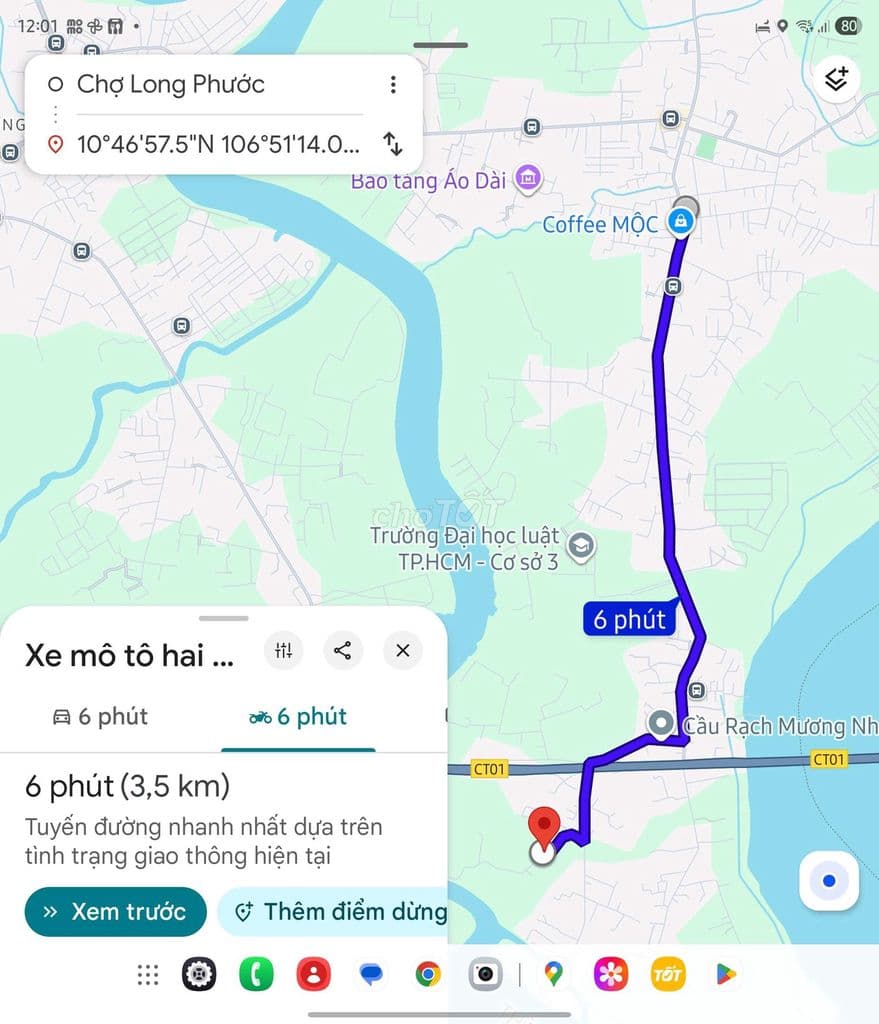
Task: Open the Chợ Tốt app in the taskbar
Action: (667, 974)
